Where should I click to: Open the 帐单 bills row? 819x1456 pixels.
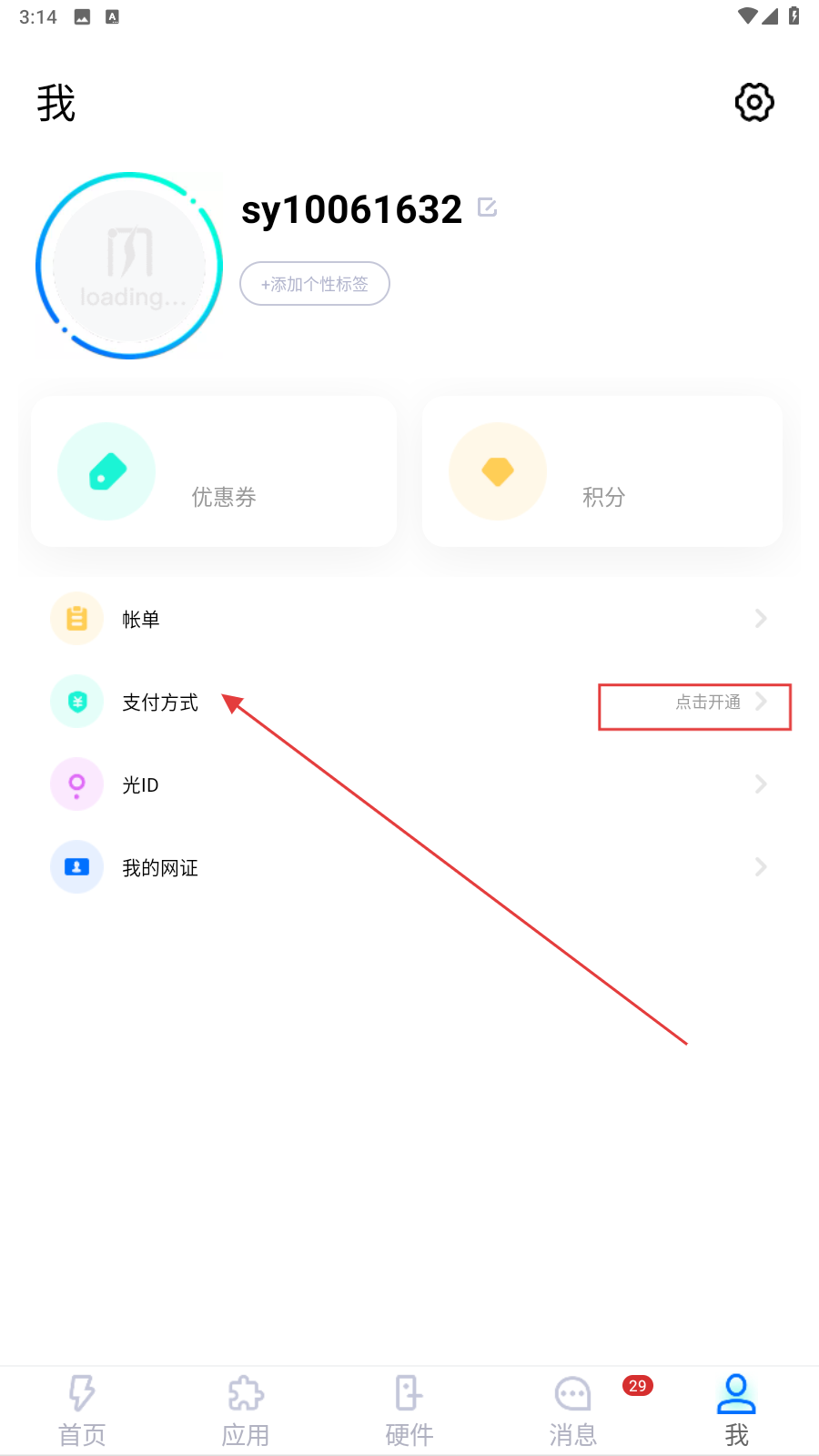409,619
